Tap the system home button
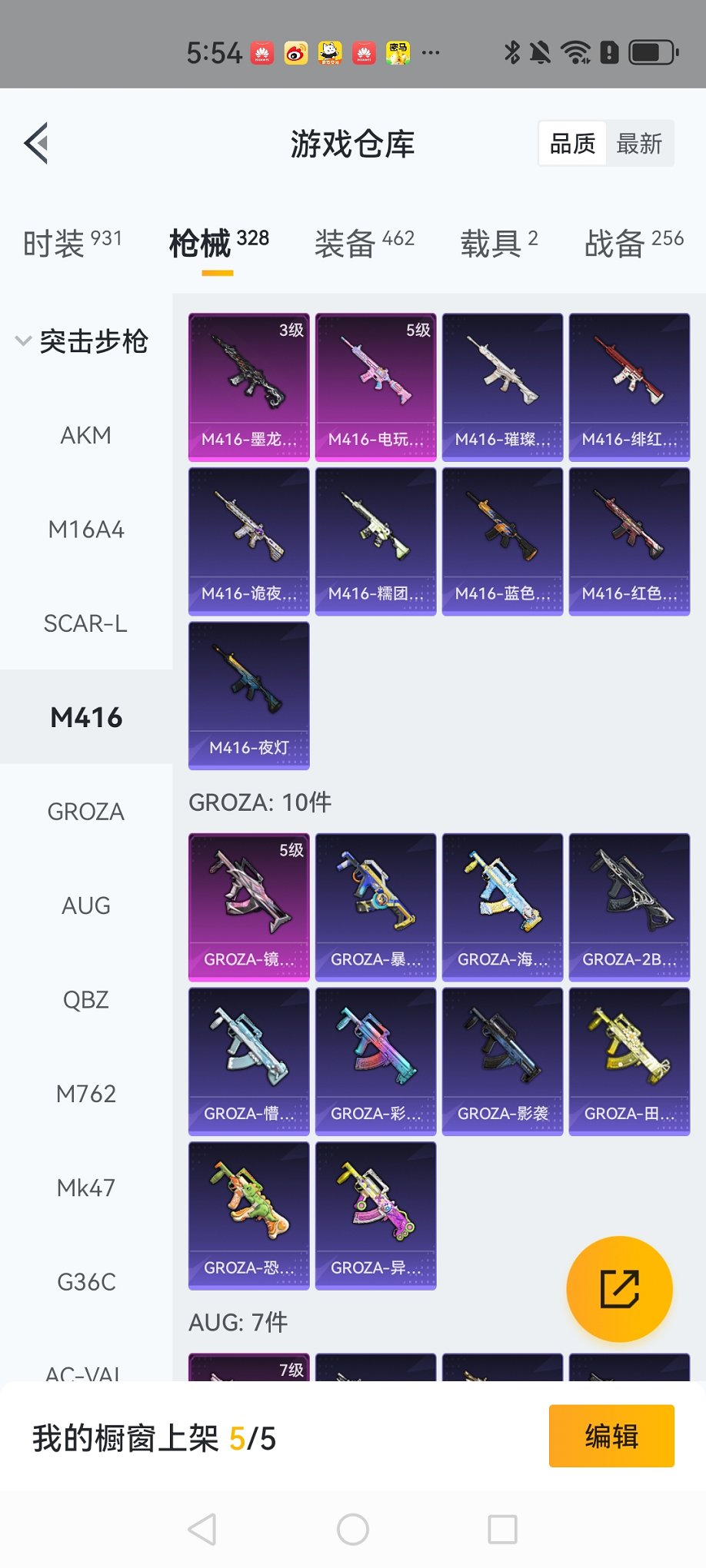 pos(353,1530)
